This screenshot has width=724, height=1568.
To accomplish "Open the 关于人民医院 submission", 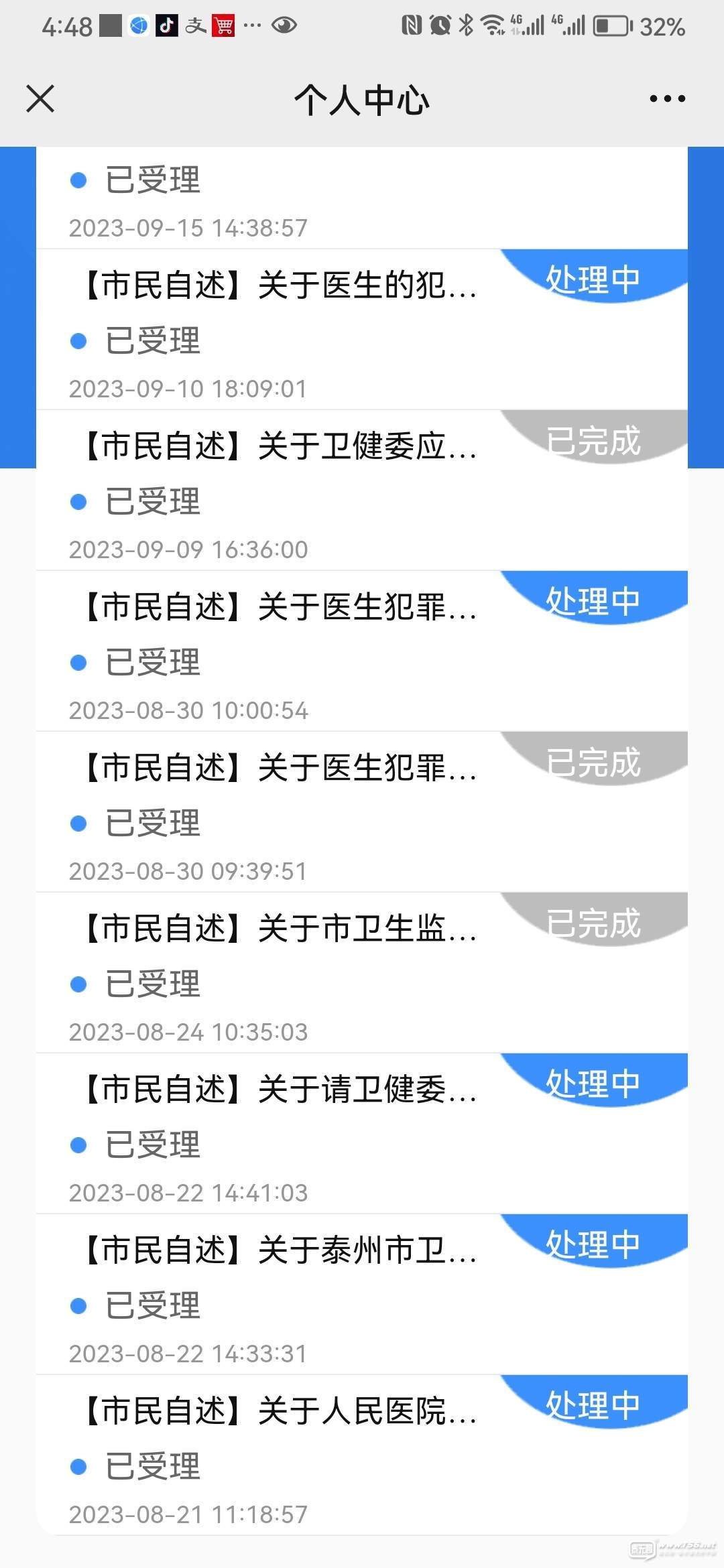I will click(362, 1455).
